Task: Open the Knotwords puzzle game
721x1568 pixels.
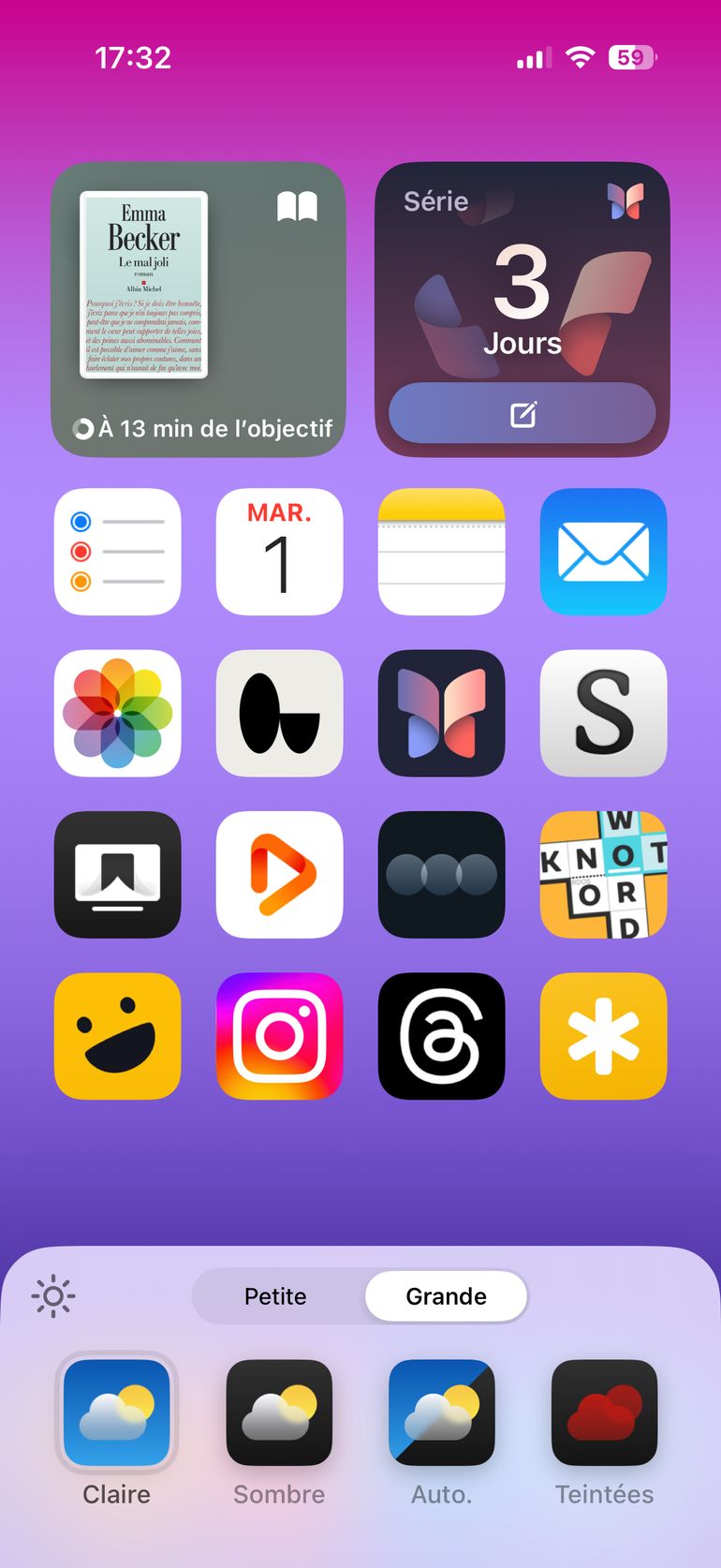Action: [604, 875]
